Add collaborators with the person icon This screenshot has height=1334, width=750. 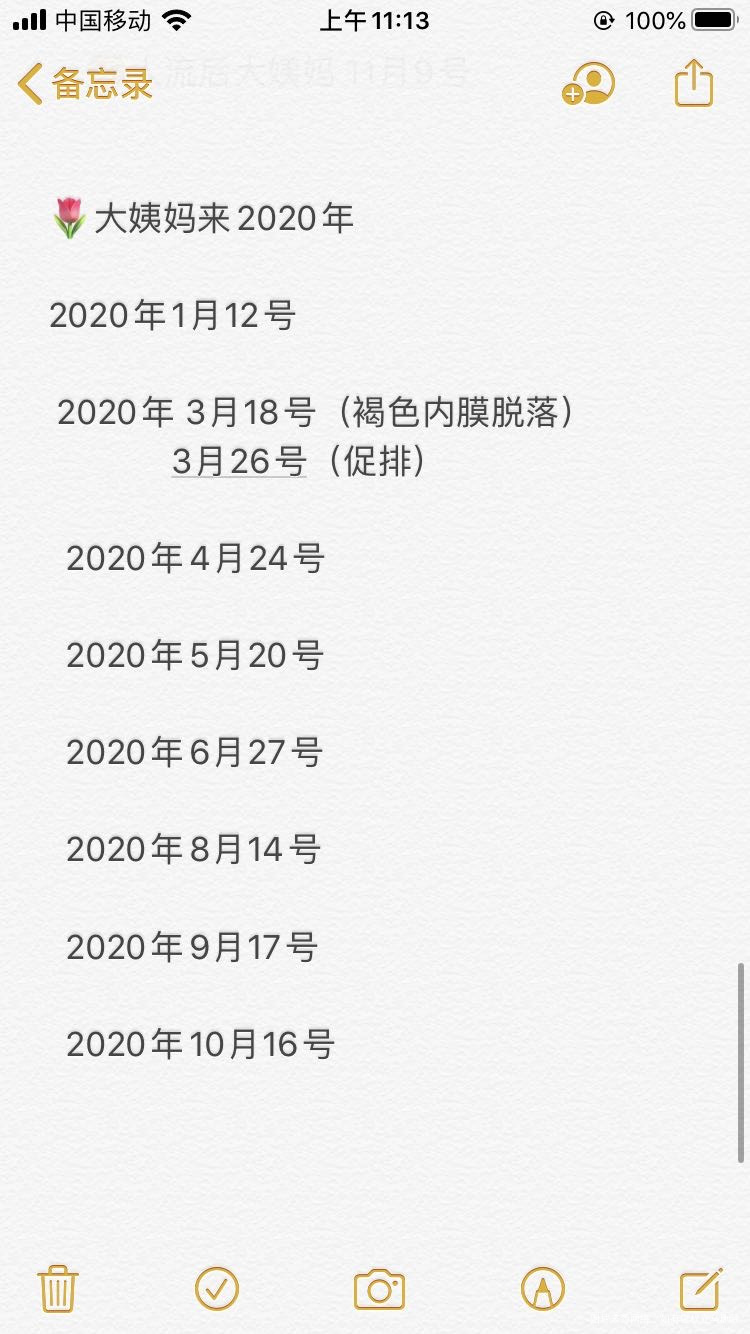pyautogui.click(x=588, y=84)
